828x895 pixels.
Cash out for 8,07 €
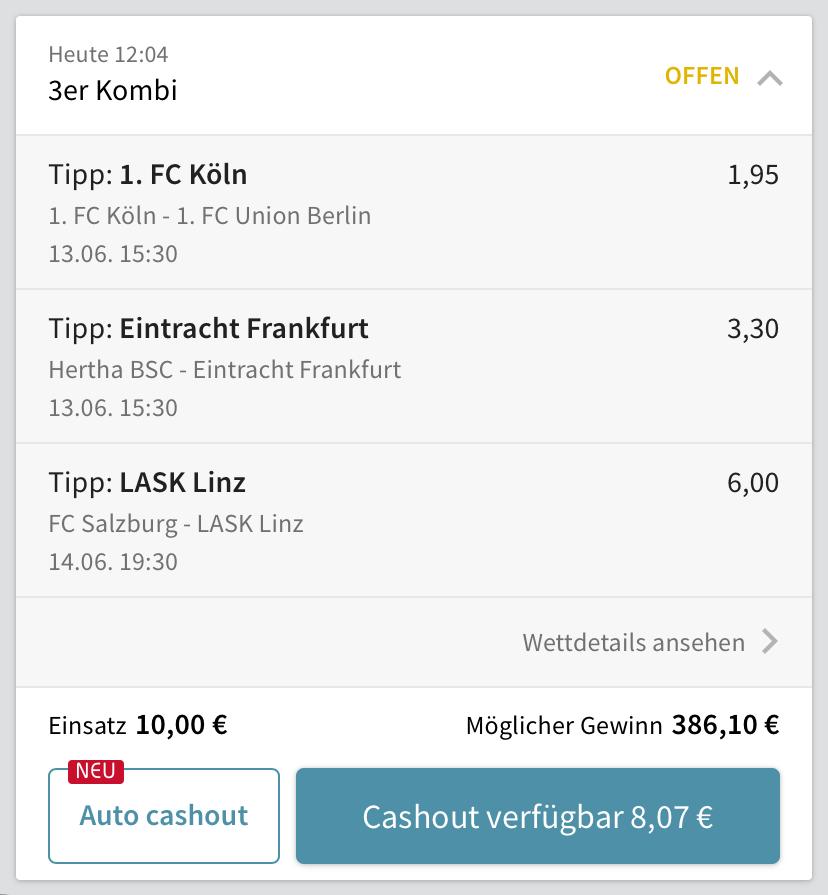point(537,816)
